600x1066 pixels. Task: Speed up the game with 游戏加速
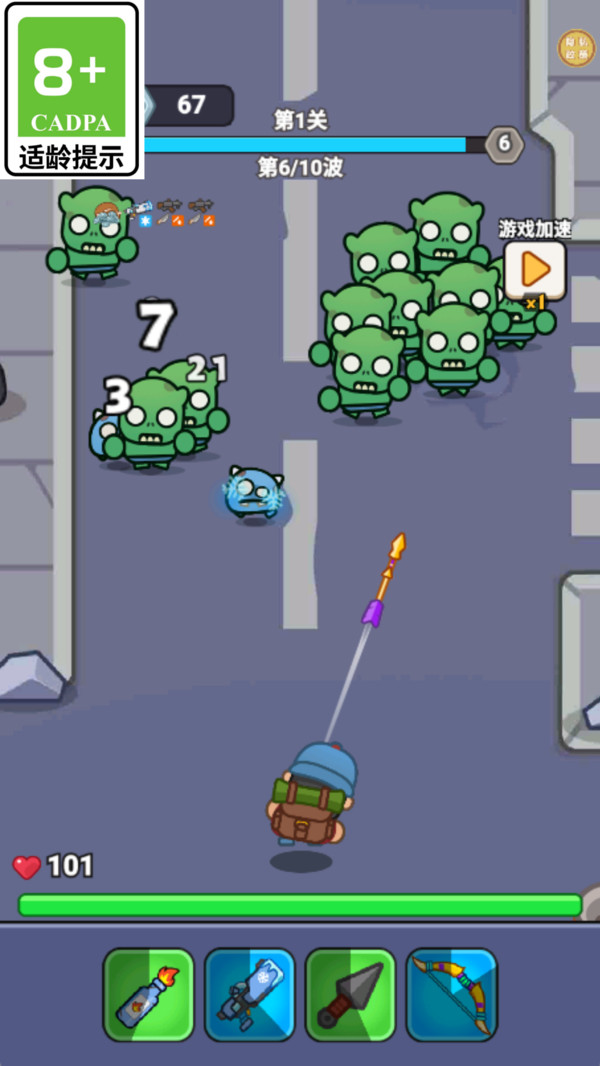coord(535,270)
